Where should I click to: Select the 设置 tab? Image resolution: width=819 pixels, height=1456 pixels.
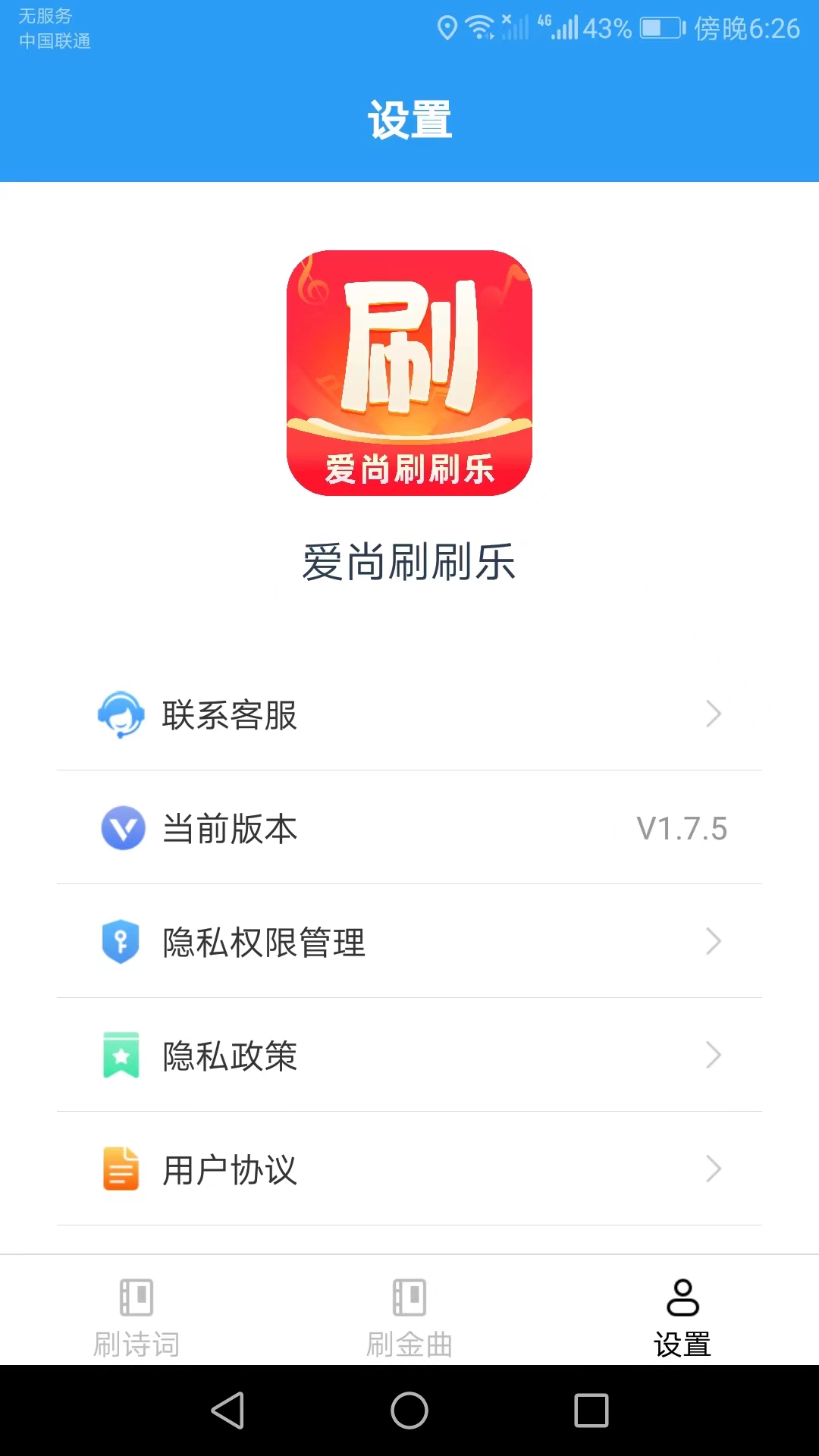tap(682, 1317)
